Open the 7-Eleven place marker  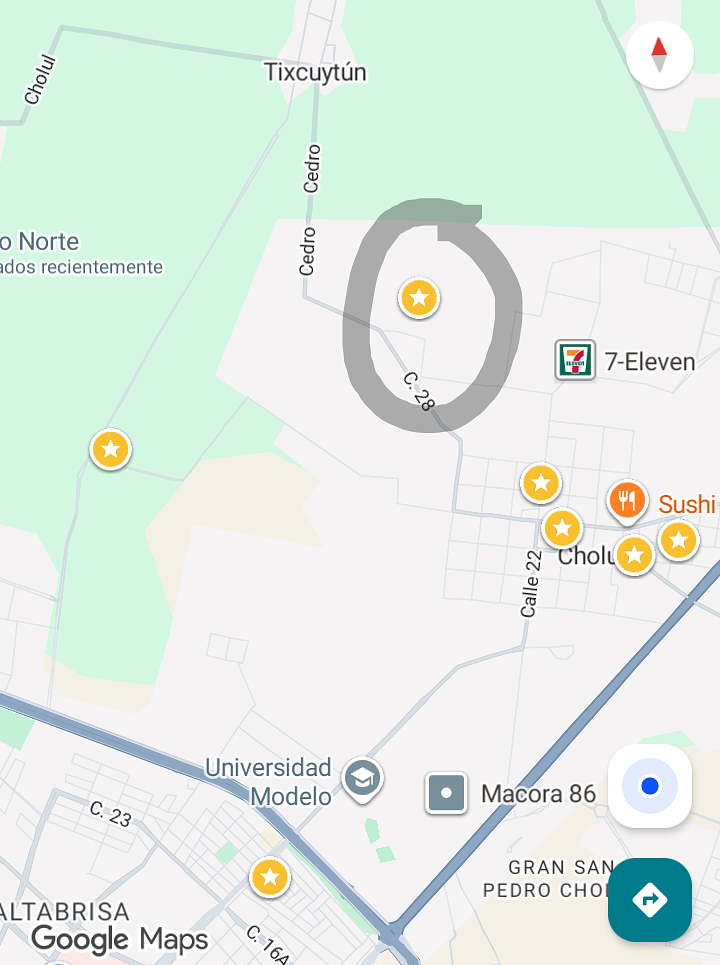click(x=575, y=360)
